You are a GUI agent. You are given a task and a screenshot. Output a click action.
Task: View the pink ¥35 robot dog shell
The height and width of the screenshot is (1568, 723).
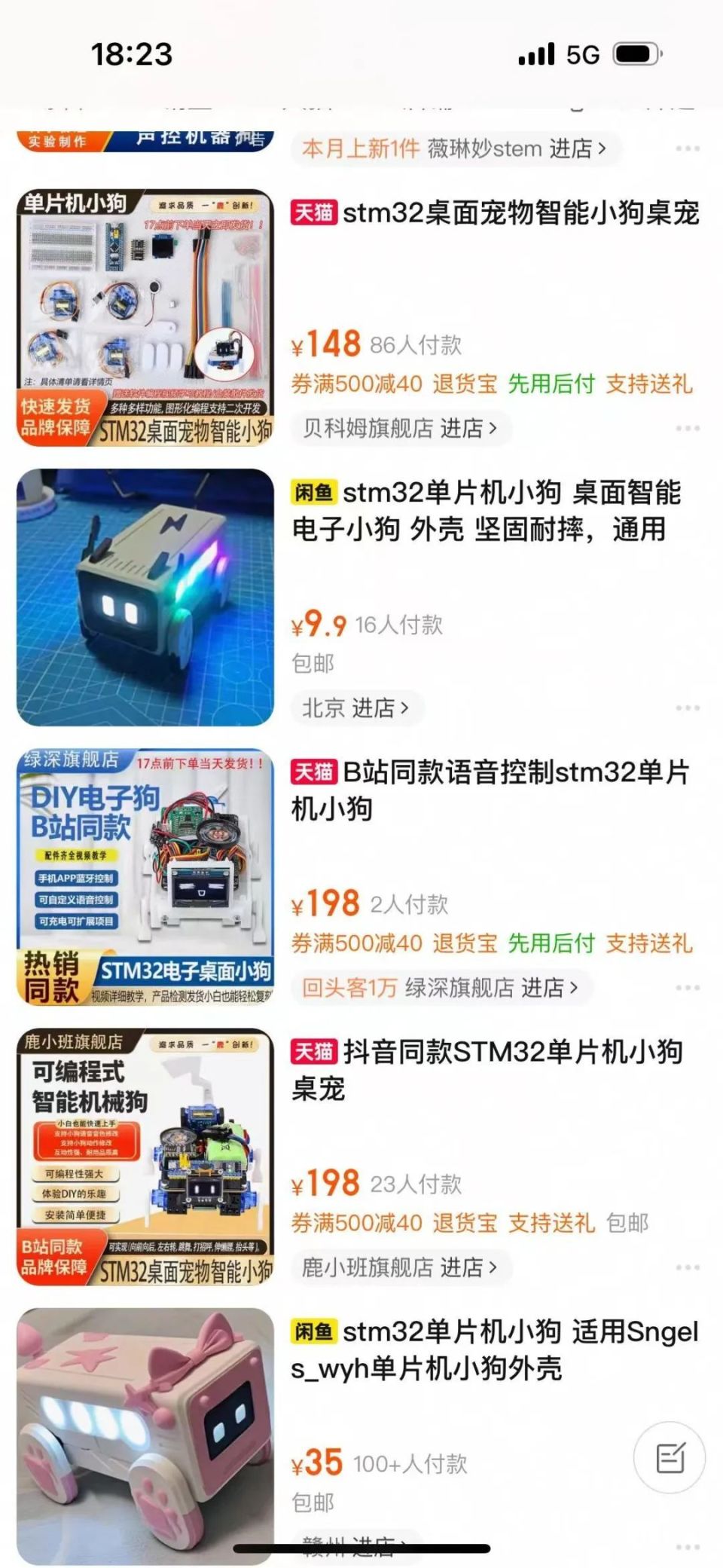(x=145, y=1435)
